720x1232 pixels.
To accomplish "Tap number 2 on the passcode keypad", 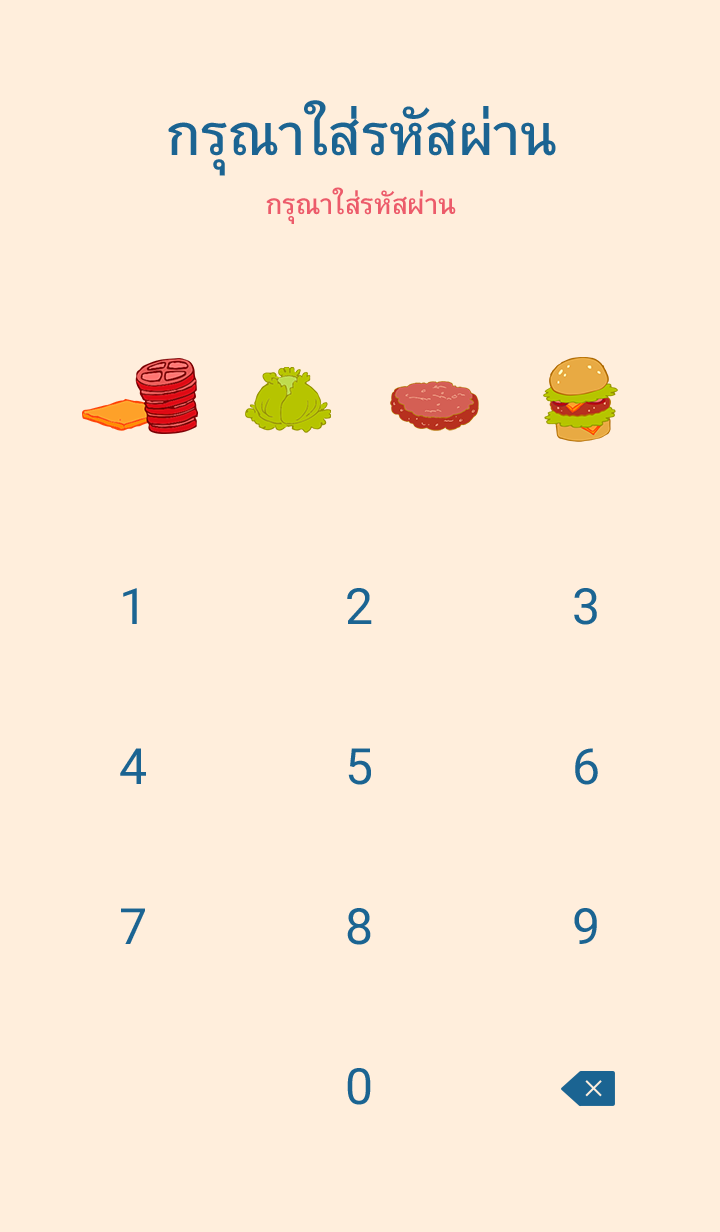I will [x=359, y=607].
